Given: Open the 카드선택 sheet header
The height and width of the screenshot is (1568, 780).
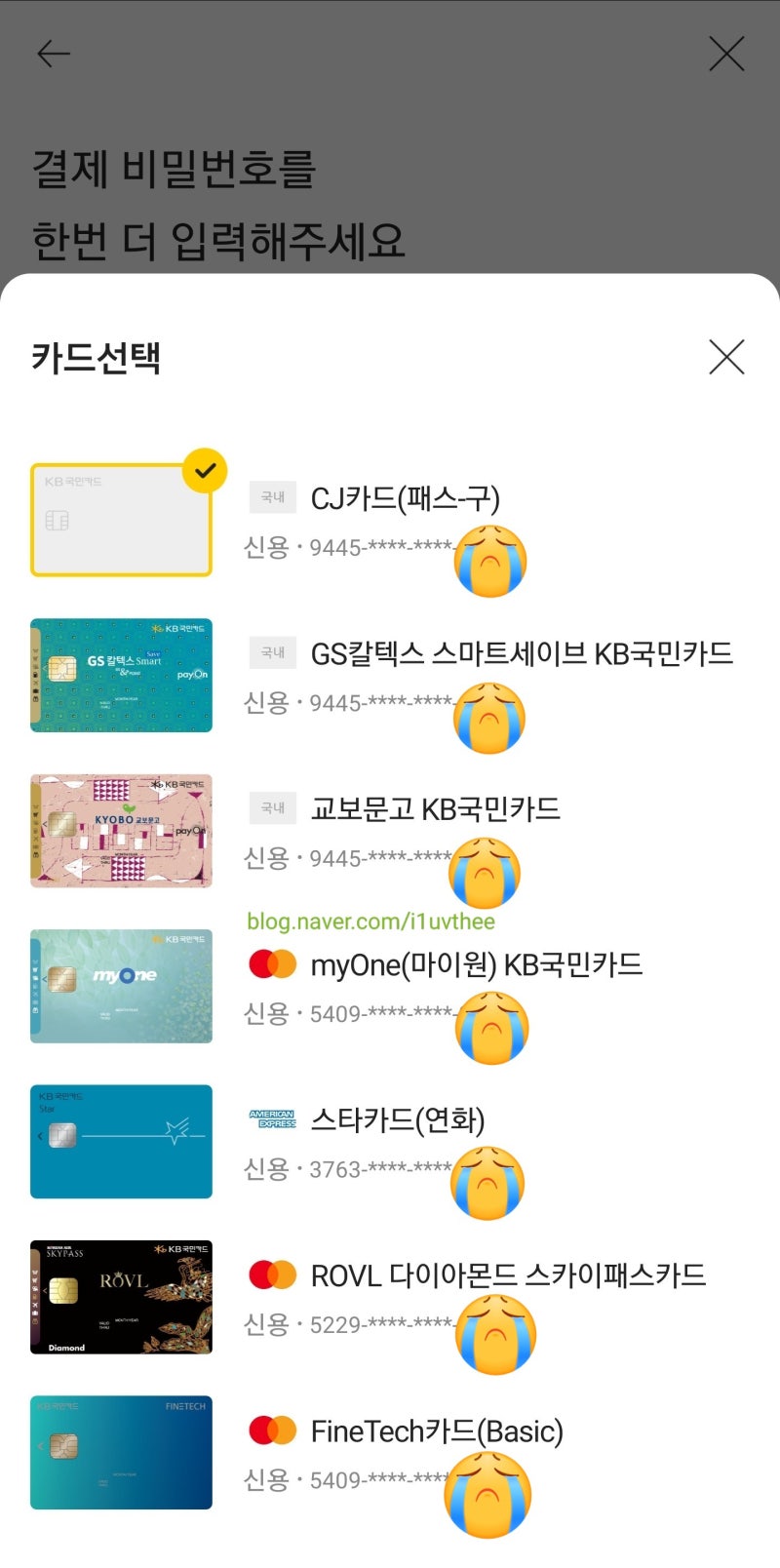Looking at the screenshot, I should pos(97,359).
